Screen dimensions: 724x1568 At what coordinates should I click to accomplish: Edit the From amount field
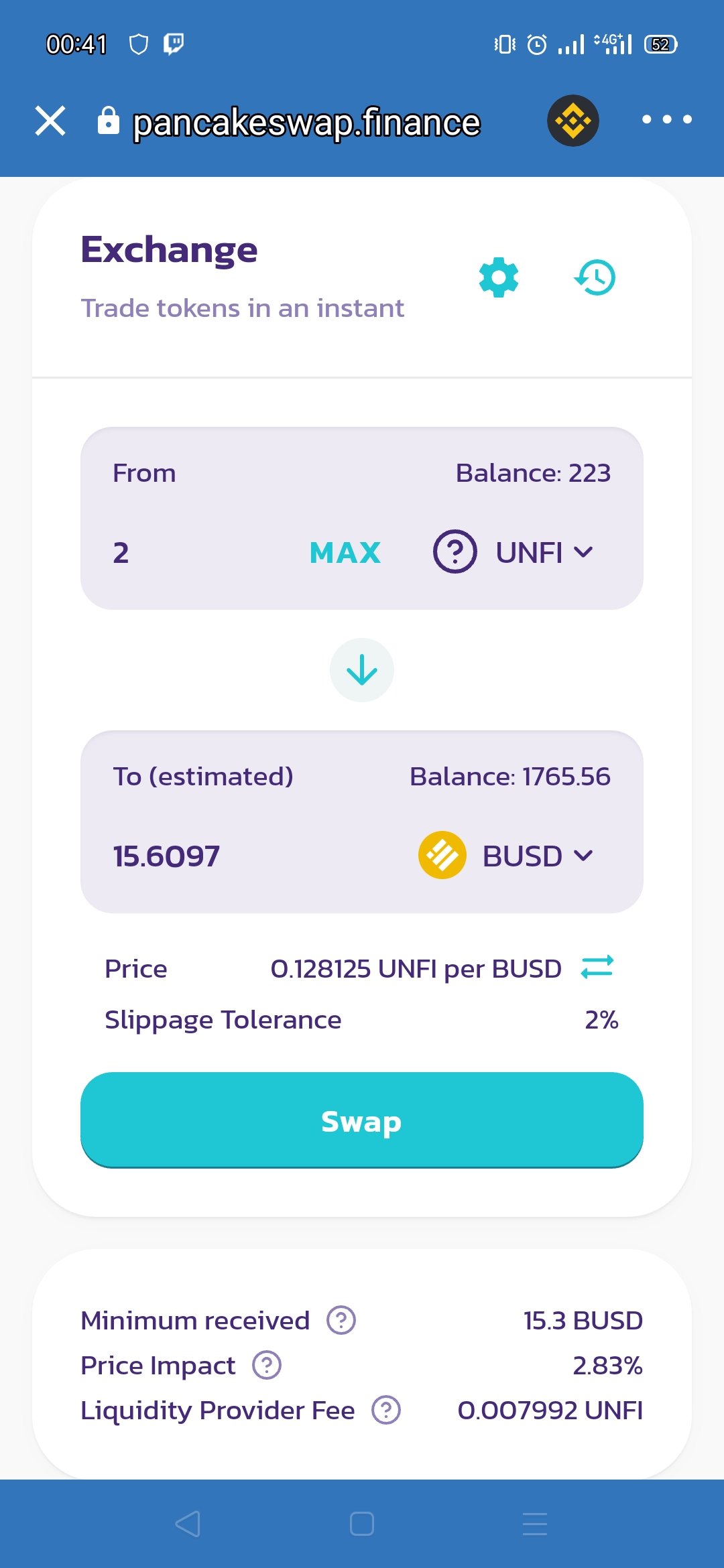coord(201,553)
